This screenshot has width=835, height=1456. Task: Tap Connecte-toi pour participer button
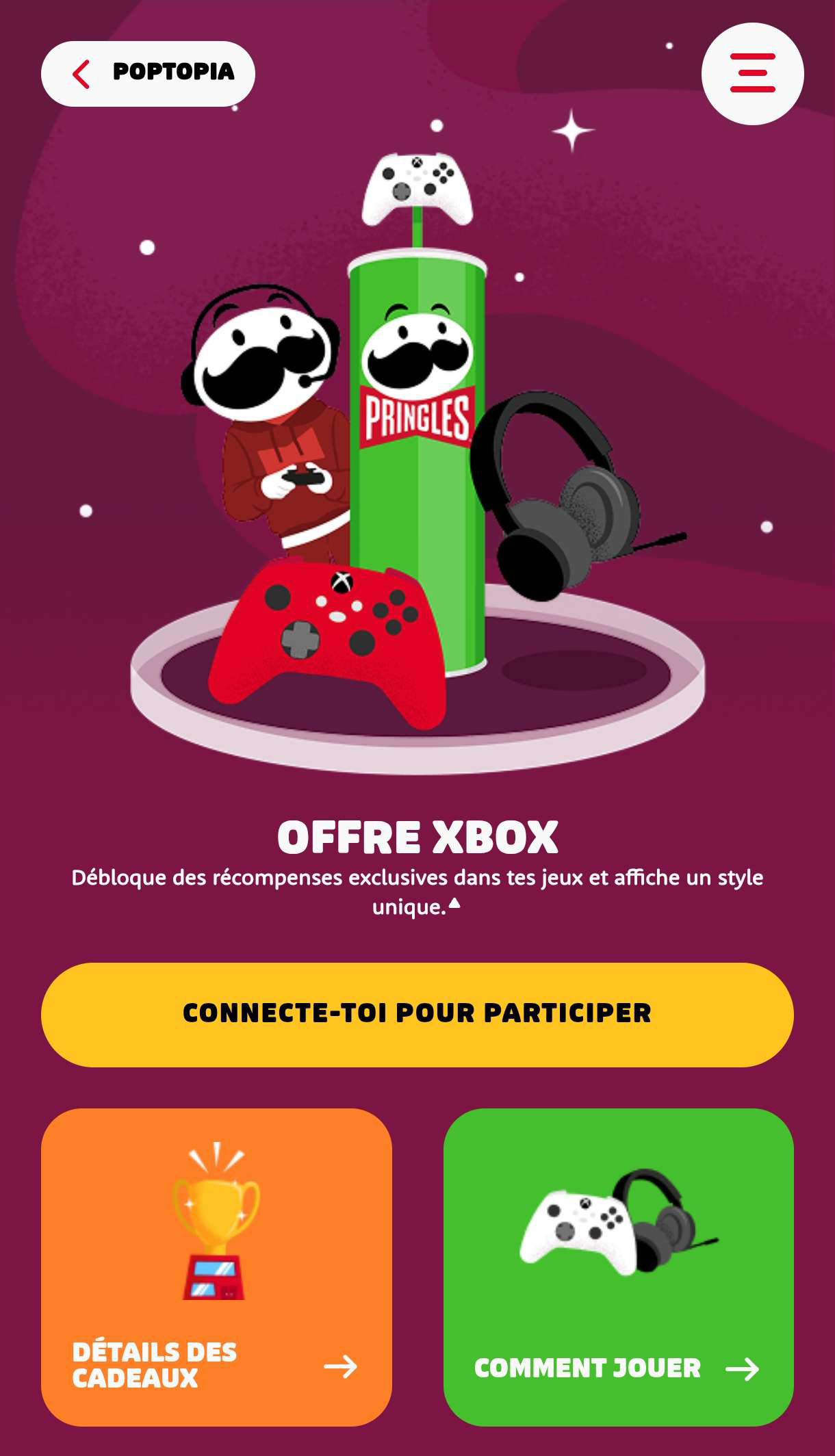[417, 1014]
